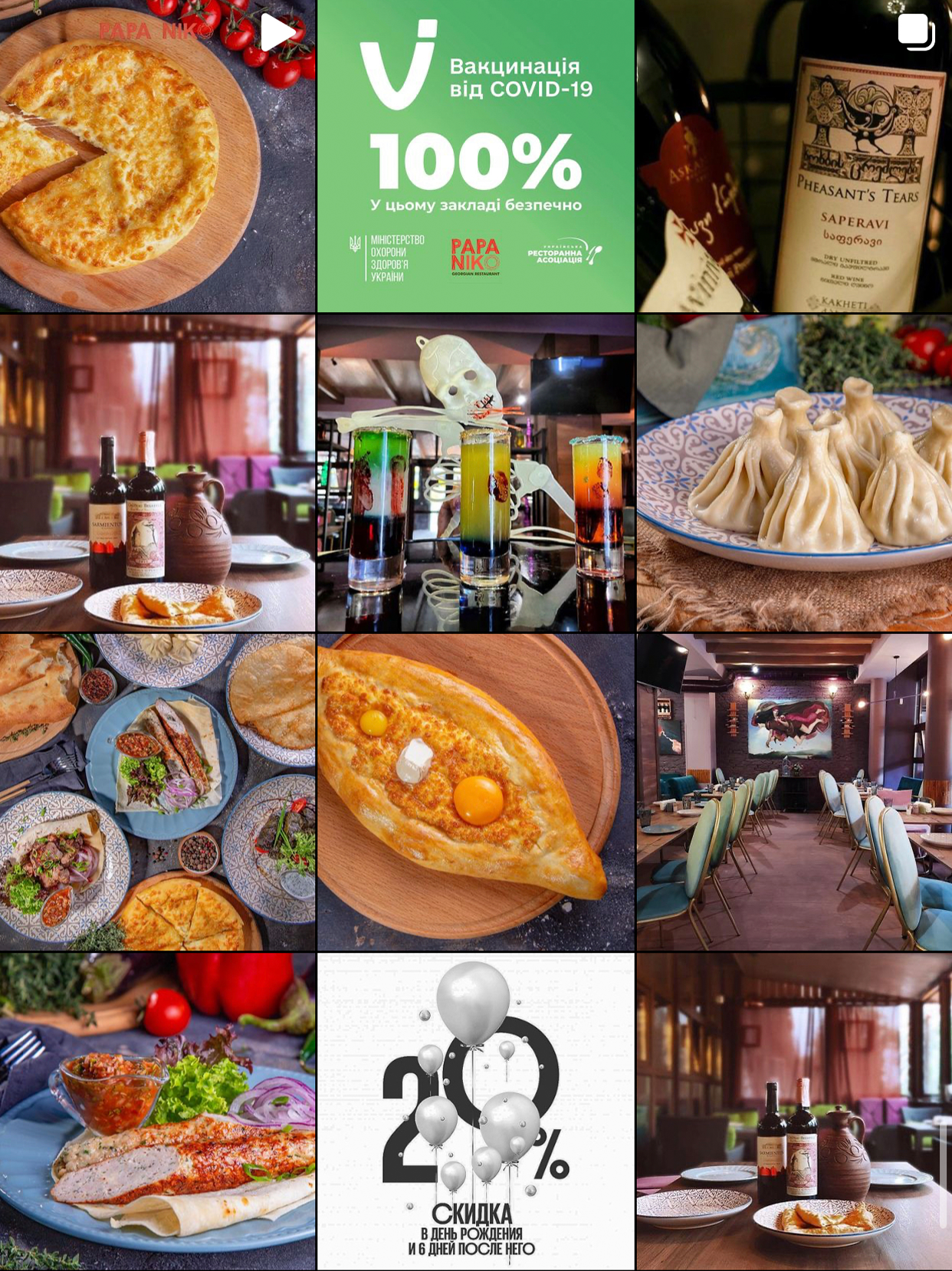This screenshot has width=952, height=1271.
Task: Open the khinkali dumplings plate post
Action: point(794,473)
